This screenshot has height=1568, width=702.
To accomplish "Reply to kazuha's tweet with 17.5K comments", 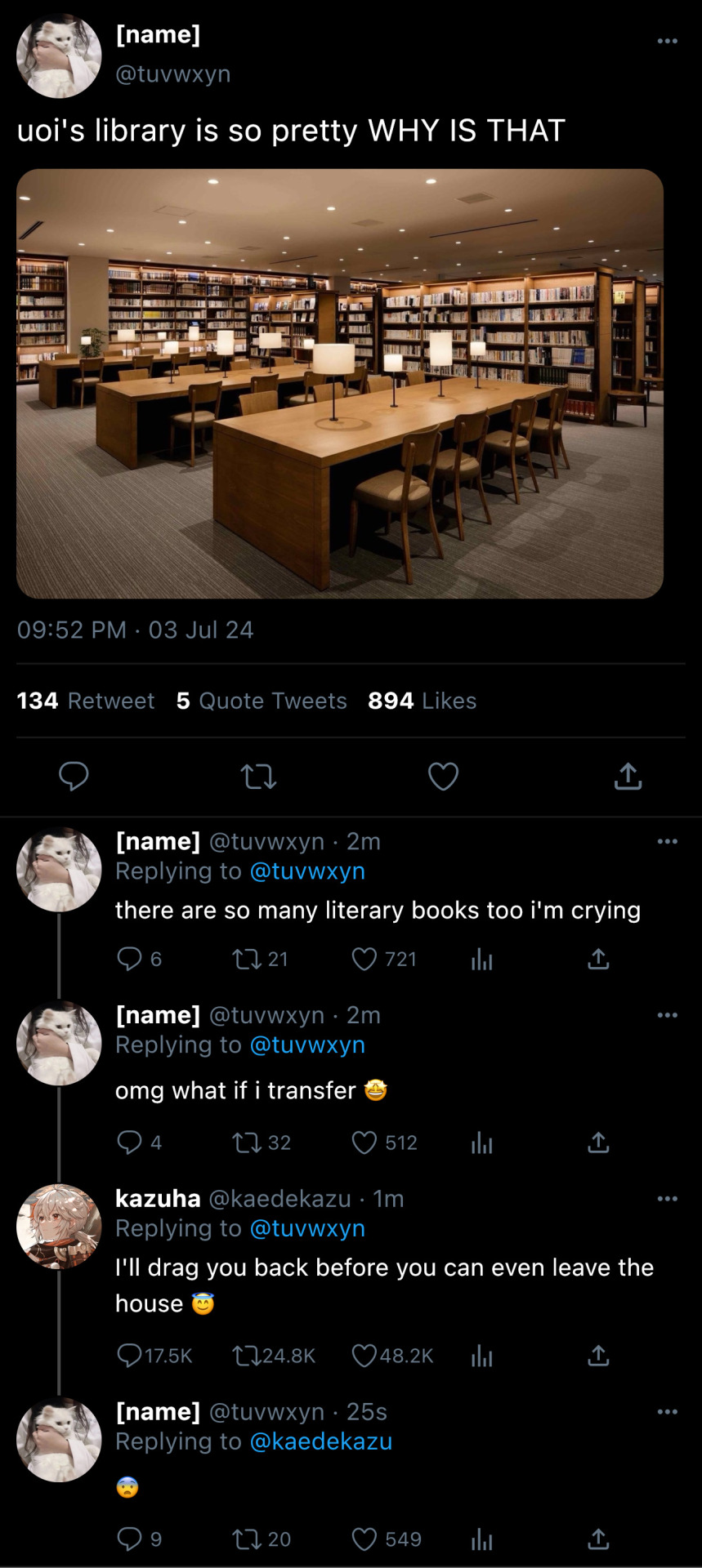I will coord(129,1356).
